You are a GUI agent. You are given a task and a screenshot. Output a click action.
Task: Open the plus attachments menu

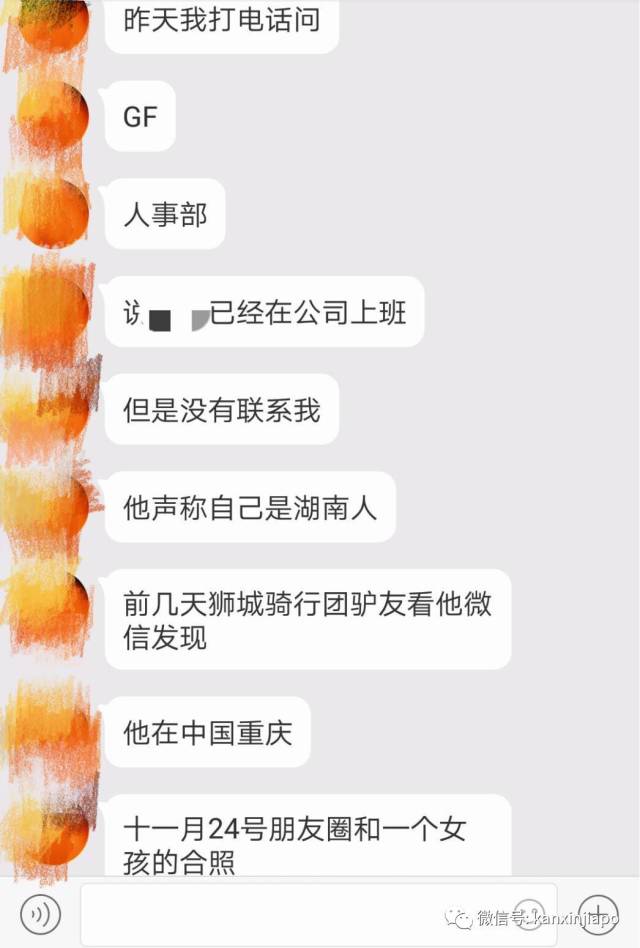tap(598, 912)
